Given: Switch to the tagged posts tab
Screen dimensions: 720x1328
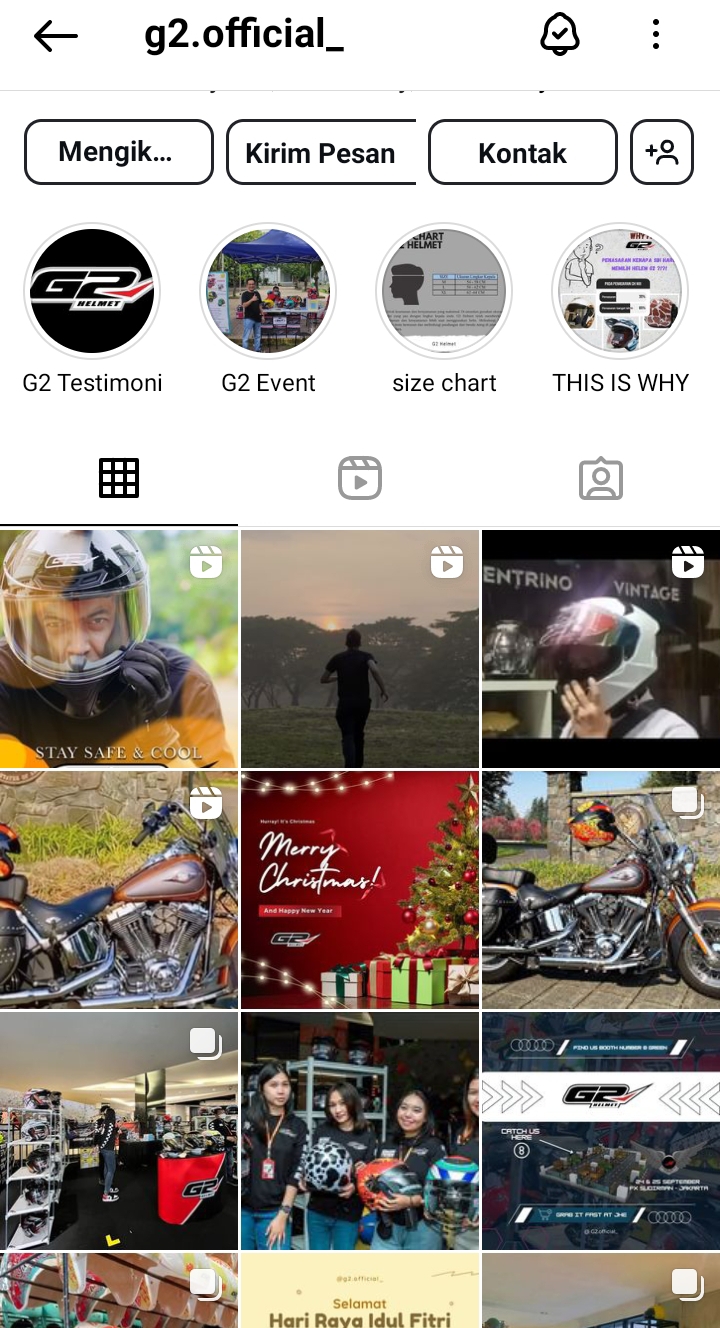Looking at the screenshot, I should (601, 479).
